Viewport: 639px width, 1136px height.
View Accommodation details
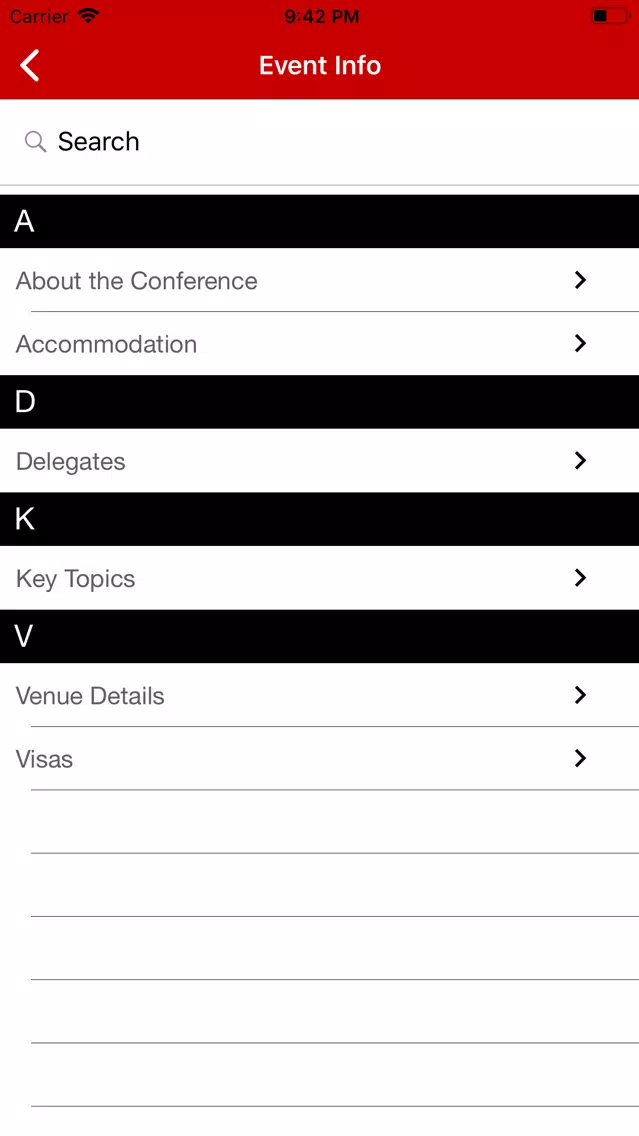coord(320,343)
